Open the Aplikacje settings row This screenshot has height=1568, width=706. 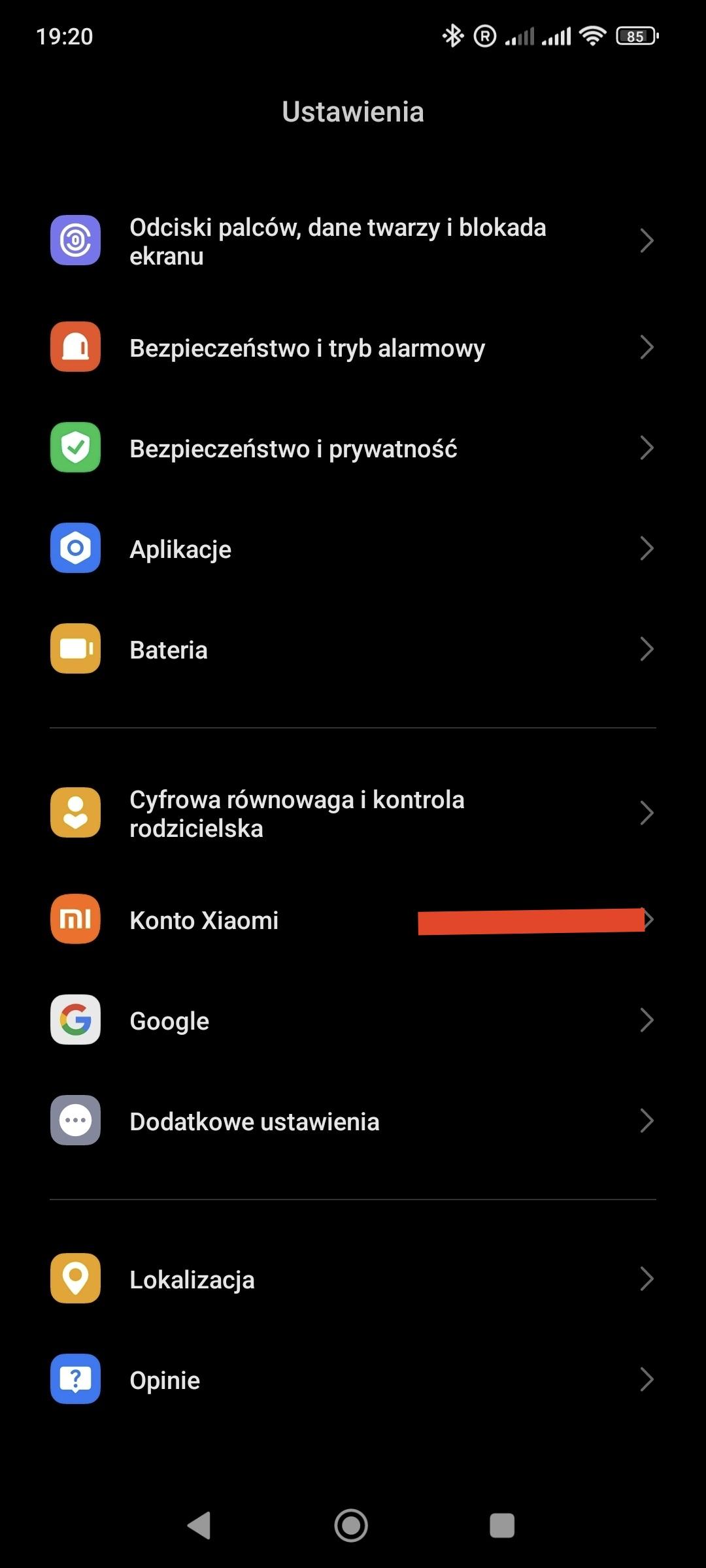point(180,549)
